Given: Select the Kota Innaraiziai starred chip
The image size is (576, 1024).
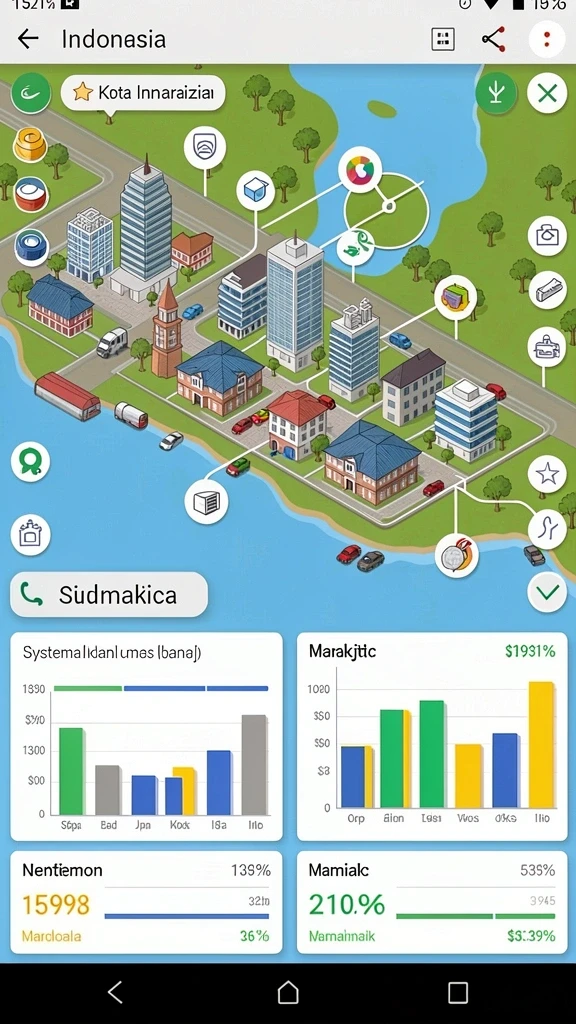Looking at the screenshot, I should (143, 93).
